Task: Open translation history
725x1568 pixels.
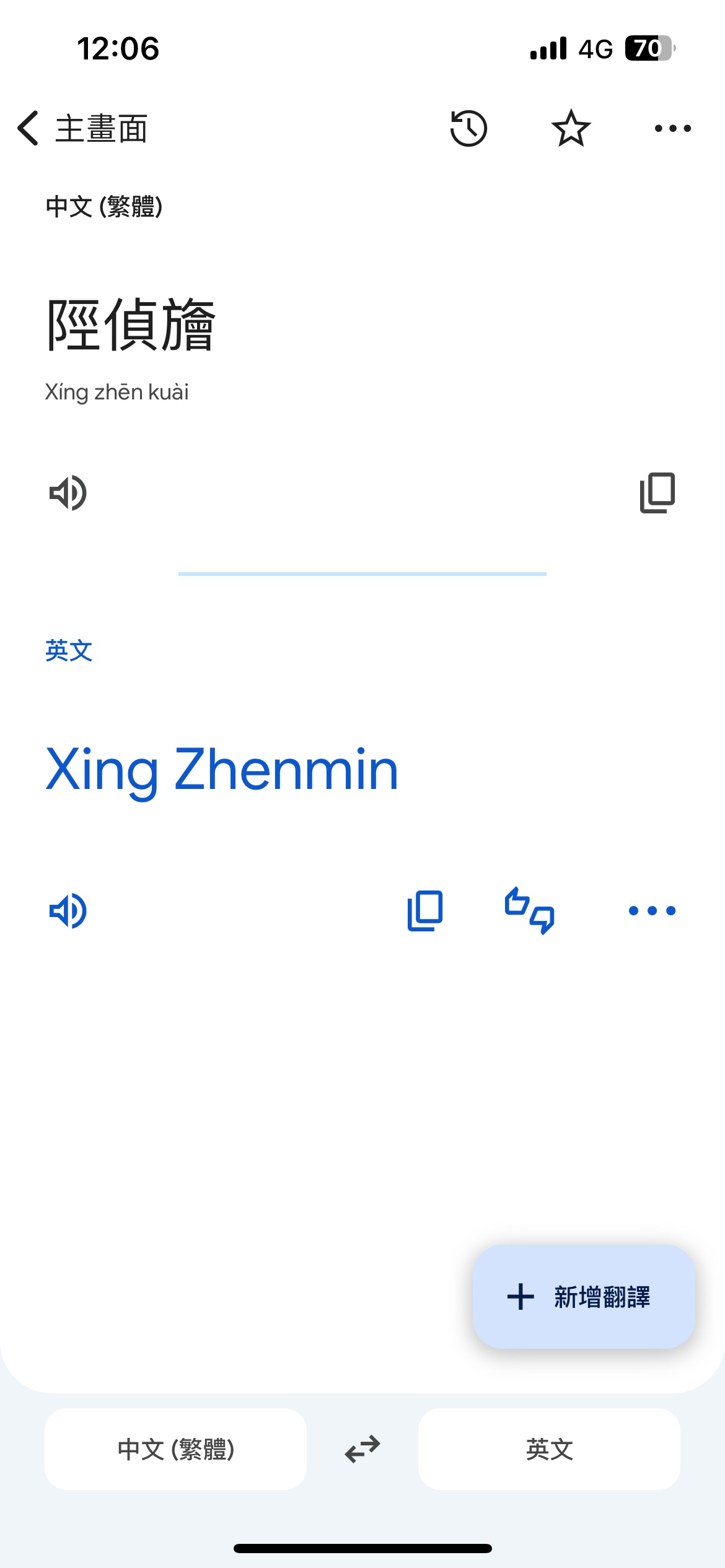Action: [468, 129]
